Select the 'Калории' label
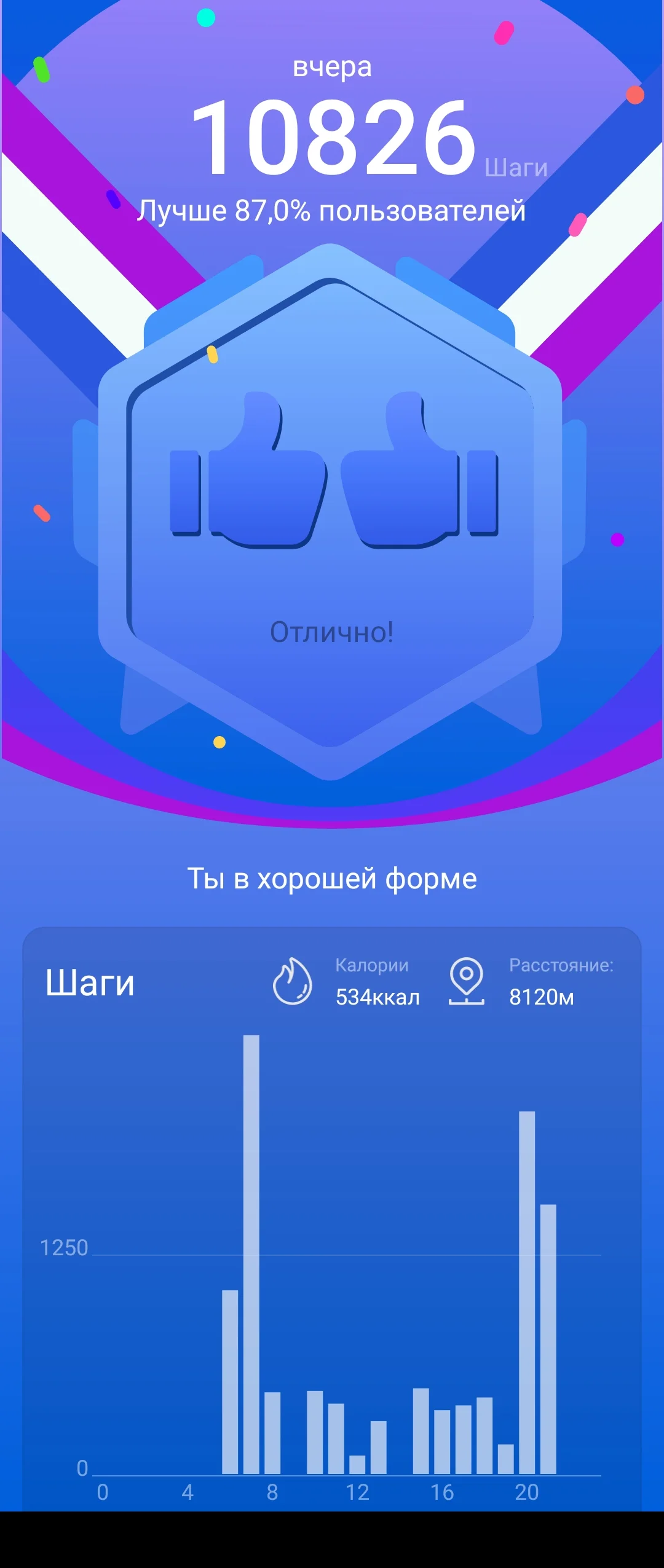This screenshot has height=1568, width=664. (371, 965)
